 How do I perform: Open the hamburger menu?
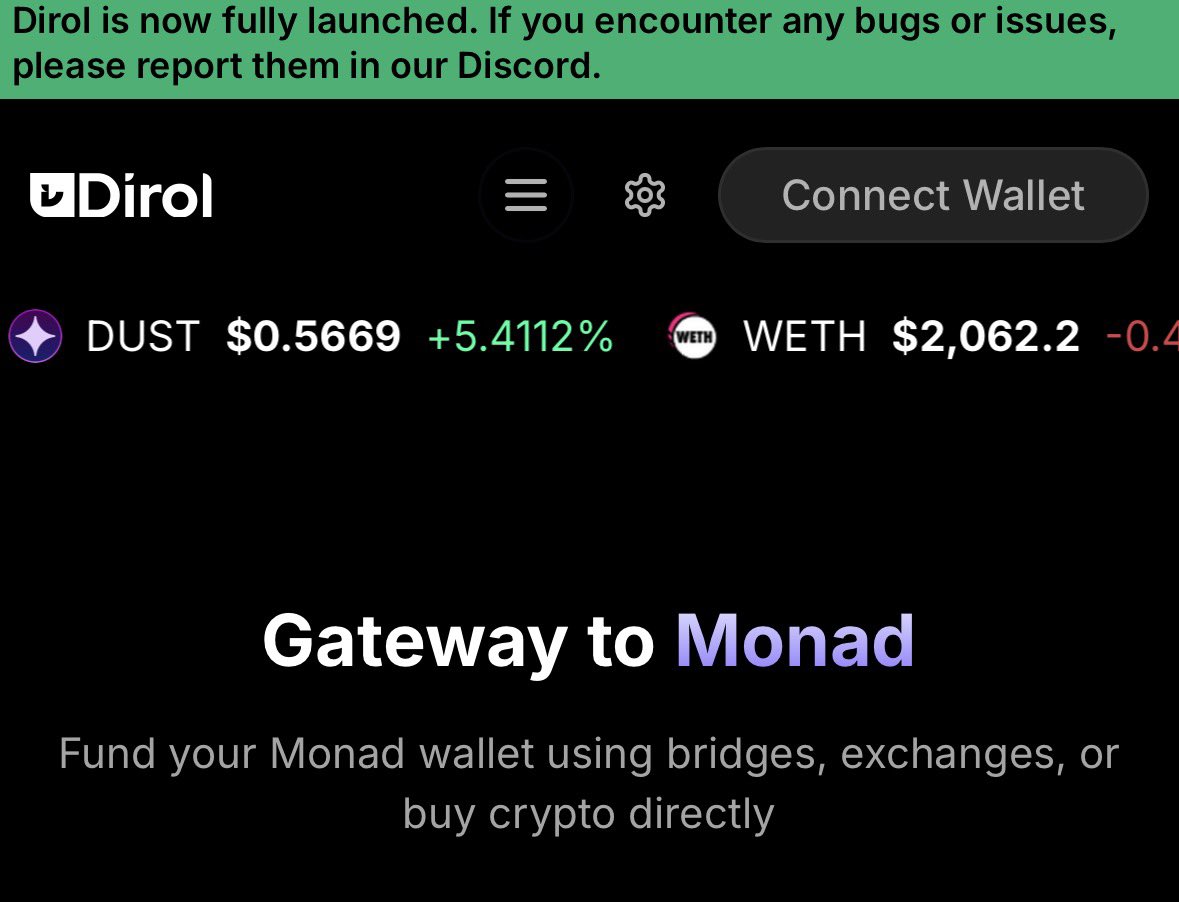pyautogui.click(x=525, y=195)
